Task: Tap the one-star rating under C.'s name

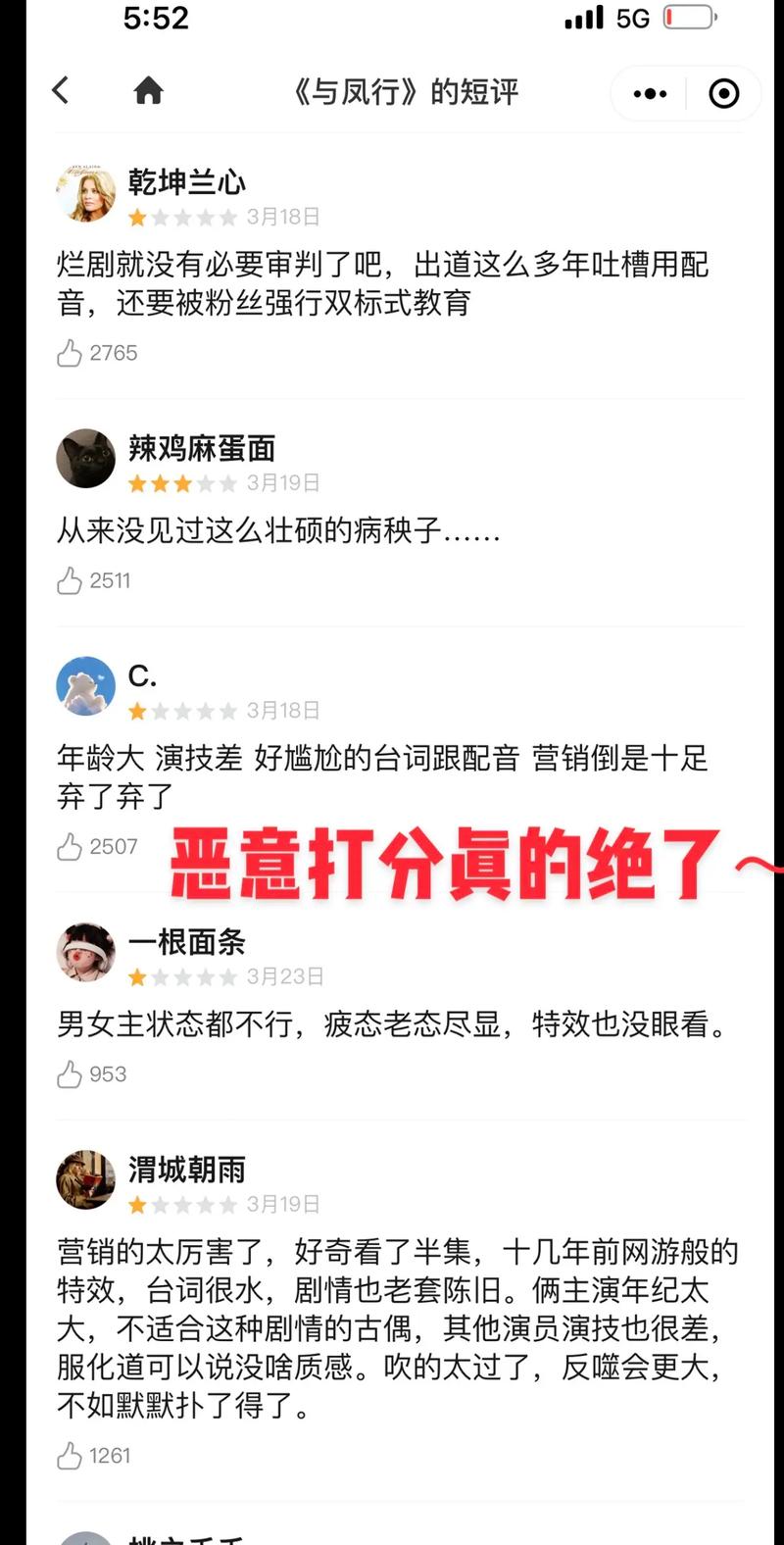Action: pyautogui.click(x=180, y=710)
